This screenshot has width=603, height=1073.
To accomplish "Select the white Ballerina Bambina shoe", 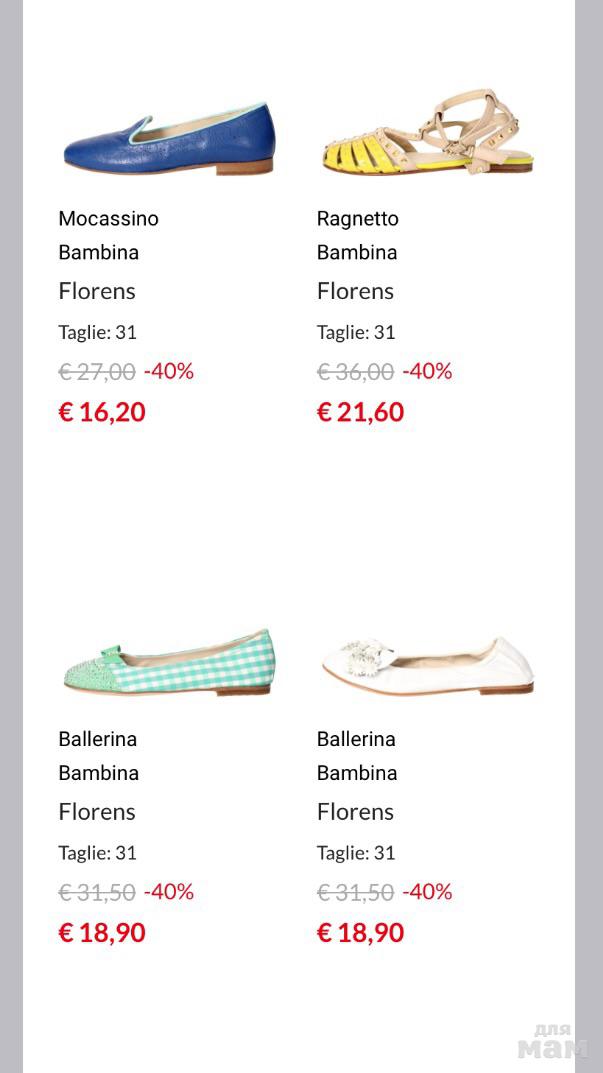I will (427, 663).
